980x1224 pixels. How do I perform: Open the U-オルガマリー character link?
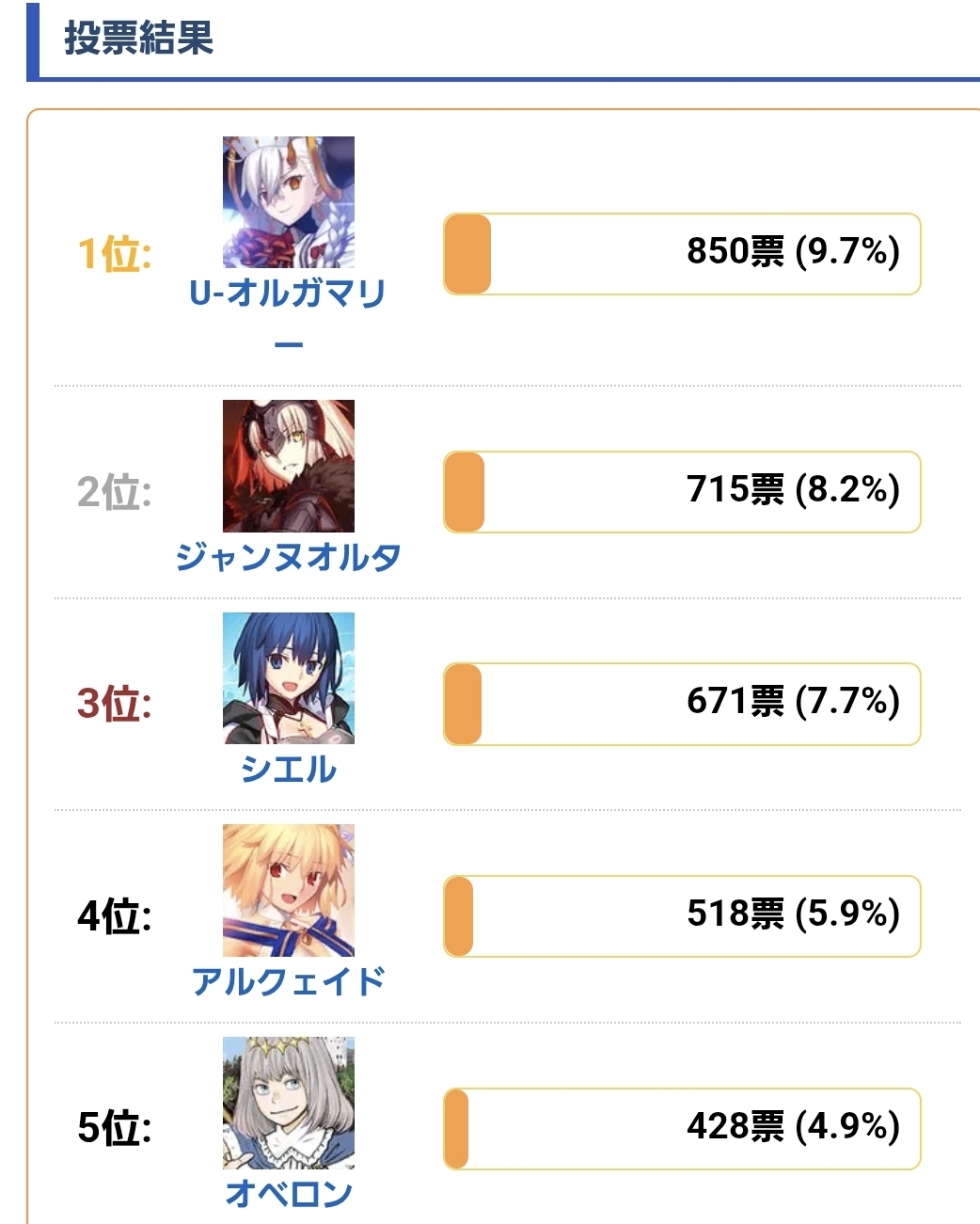coord(288,294)
